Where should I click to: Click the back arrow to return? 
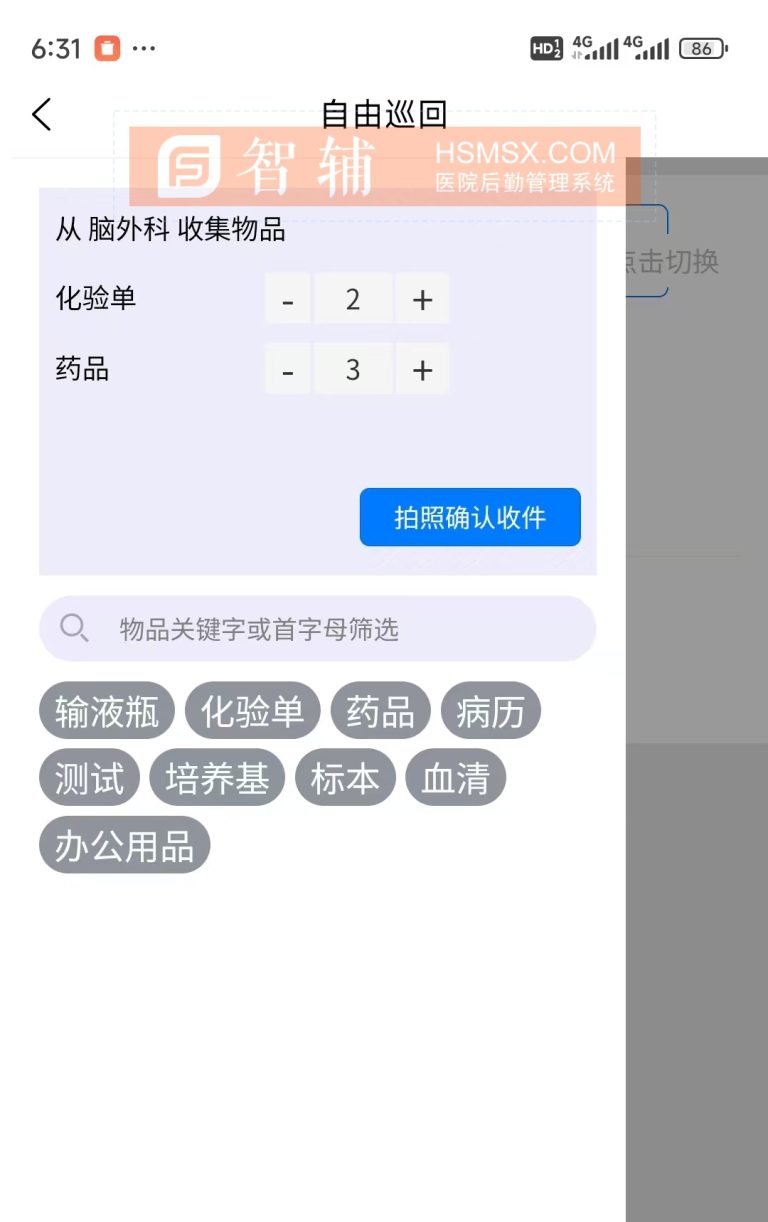40,114
